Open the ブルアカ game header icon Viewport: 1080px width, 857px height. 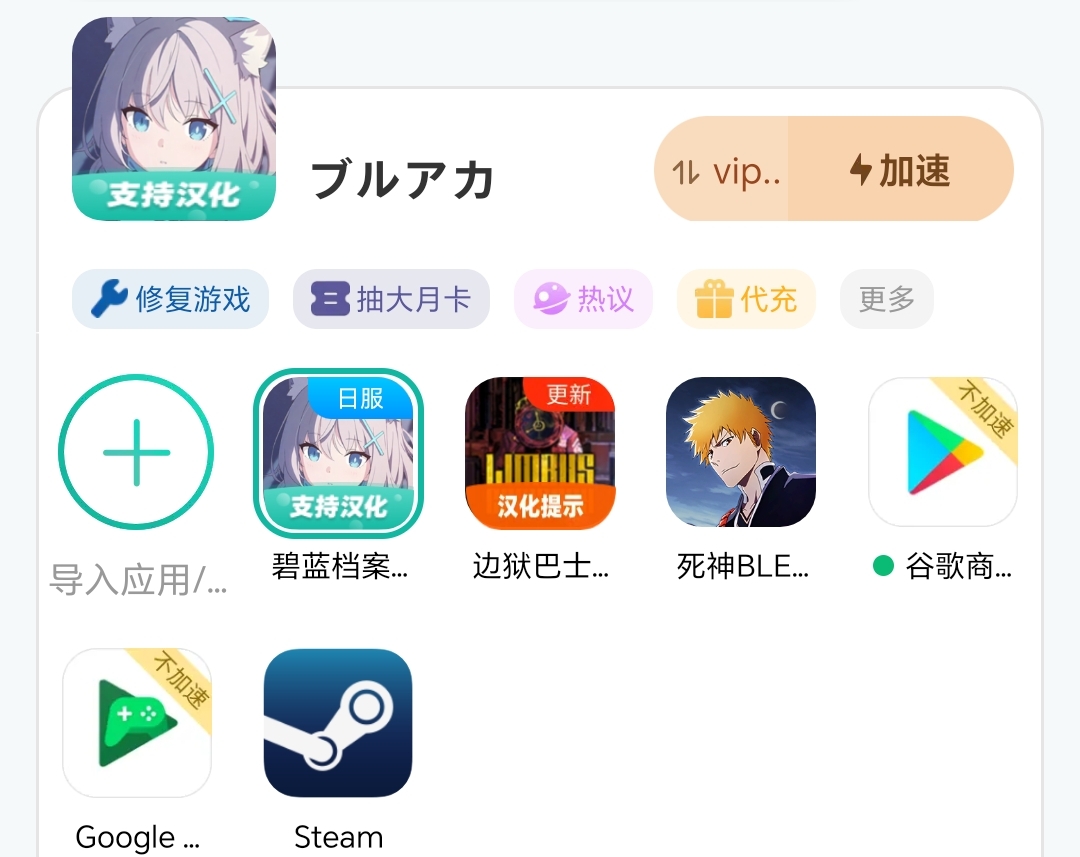click(x=174, y=118)
